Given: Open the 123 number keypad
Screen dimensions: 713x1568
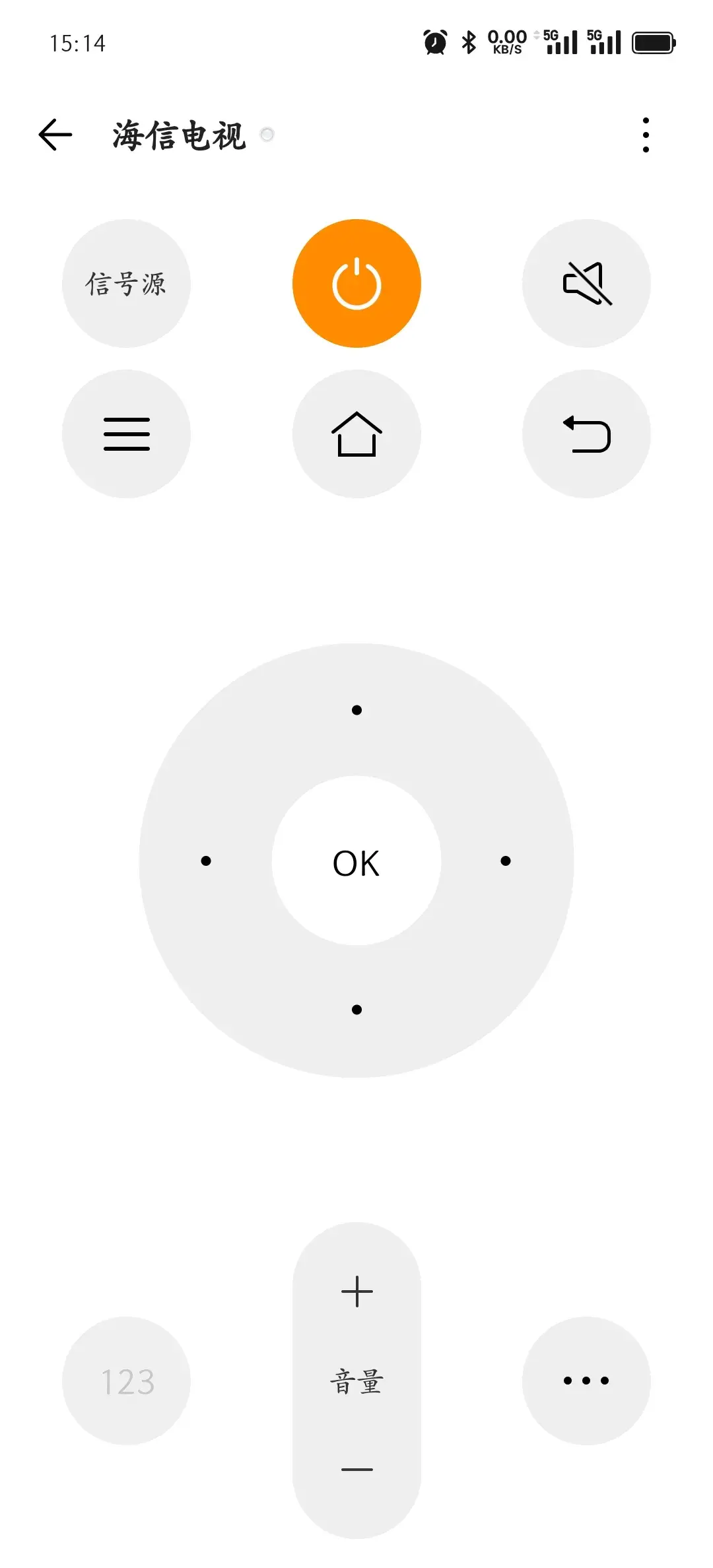Looking at the screenshot, I should [126, 1381].
